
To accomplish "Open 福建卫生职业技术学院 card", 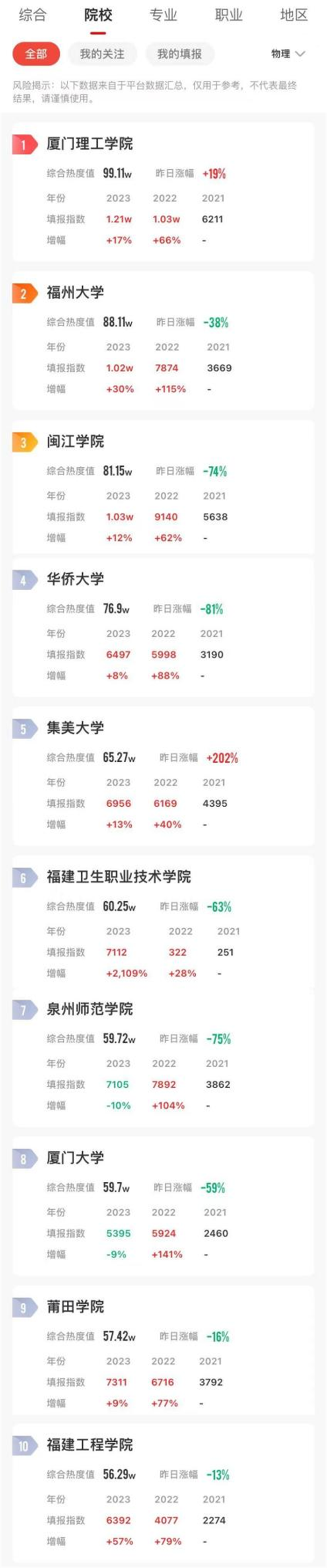I will point(119,876).
